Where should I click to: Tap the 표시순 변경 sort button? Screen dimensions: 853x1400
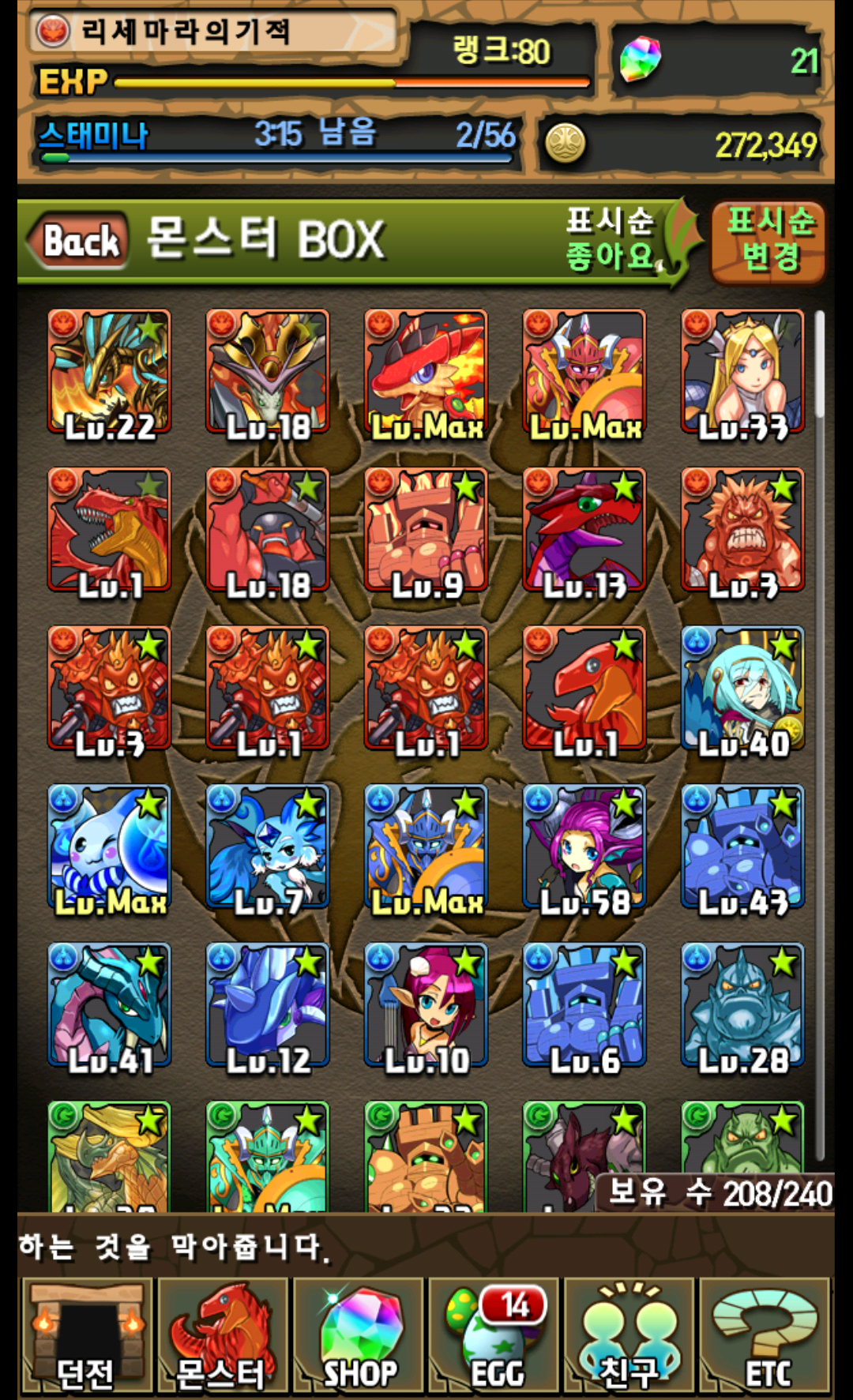tap(768, 240)
